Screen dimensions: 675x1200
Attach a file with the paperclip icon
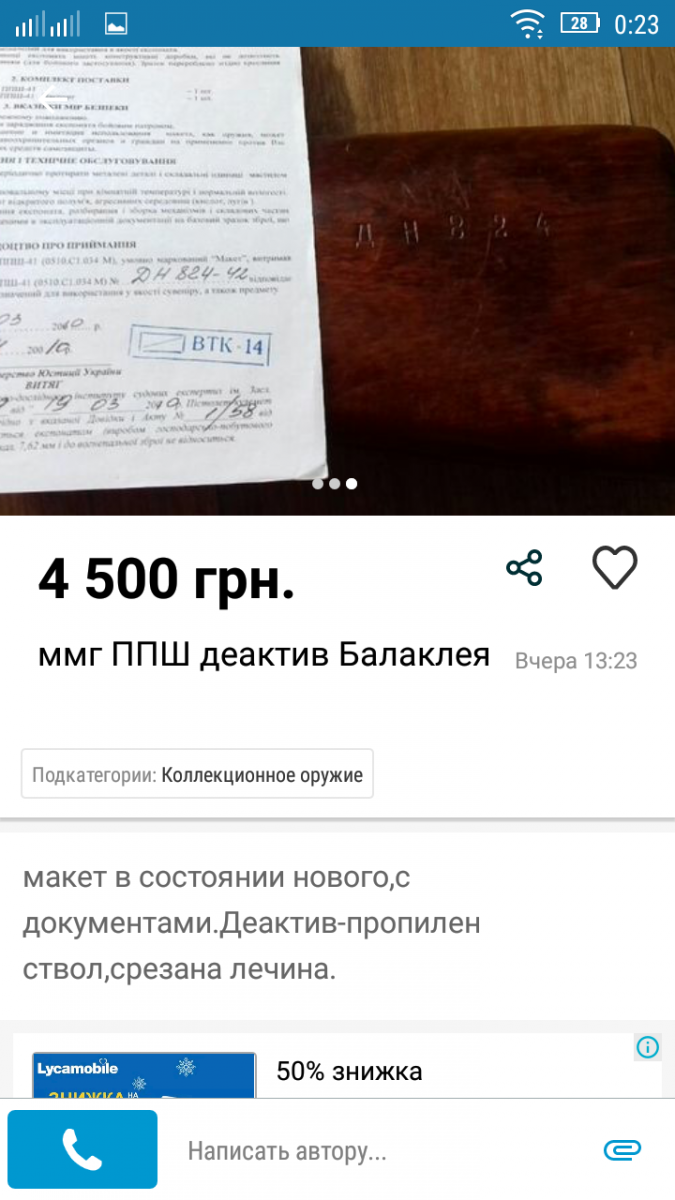(x=622, y=1150)
